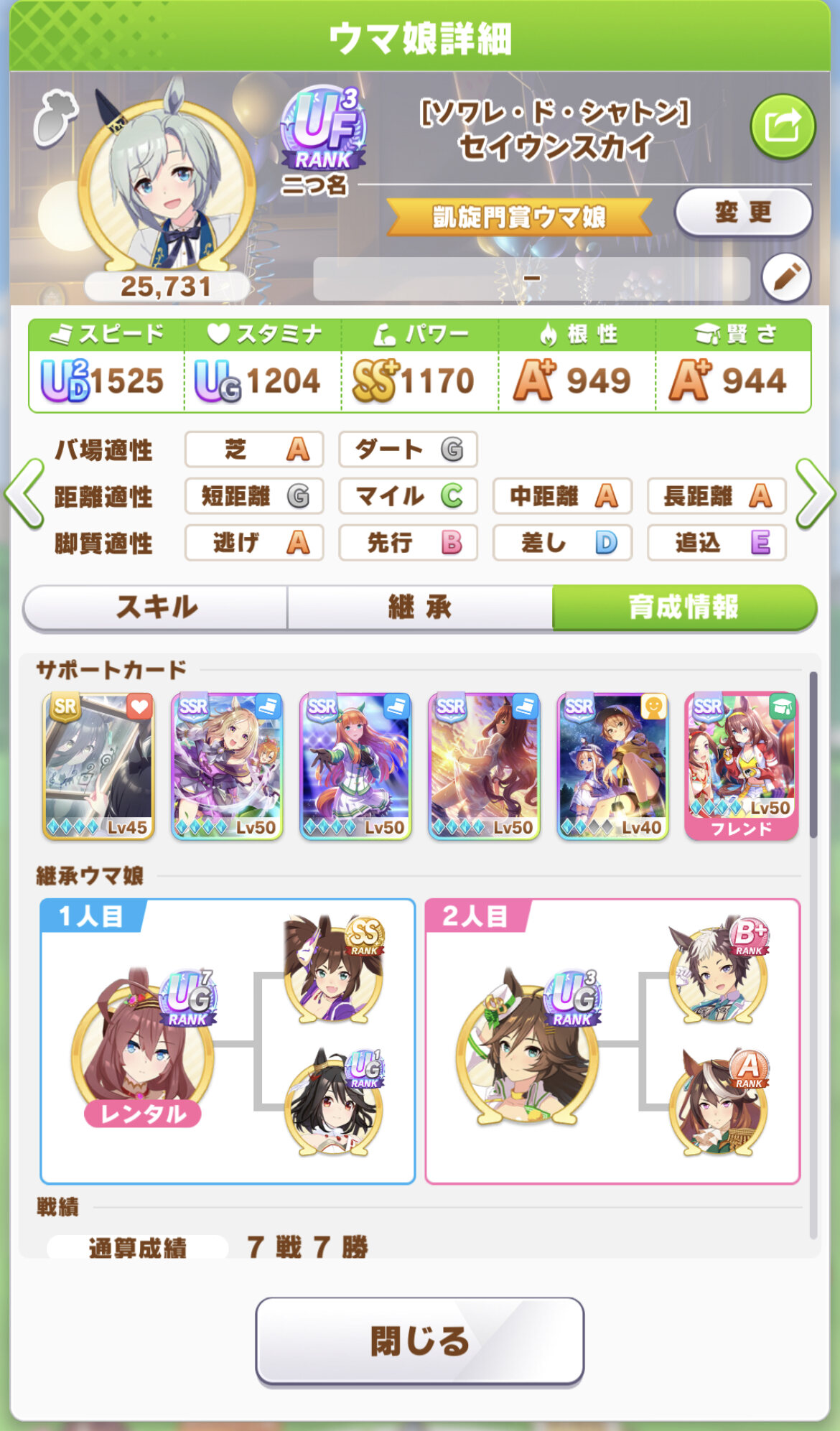Viewport: 840px width, 1431px height.
Task: Close the dialog with 閉じる
Action: click(420, 1341)
